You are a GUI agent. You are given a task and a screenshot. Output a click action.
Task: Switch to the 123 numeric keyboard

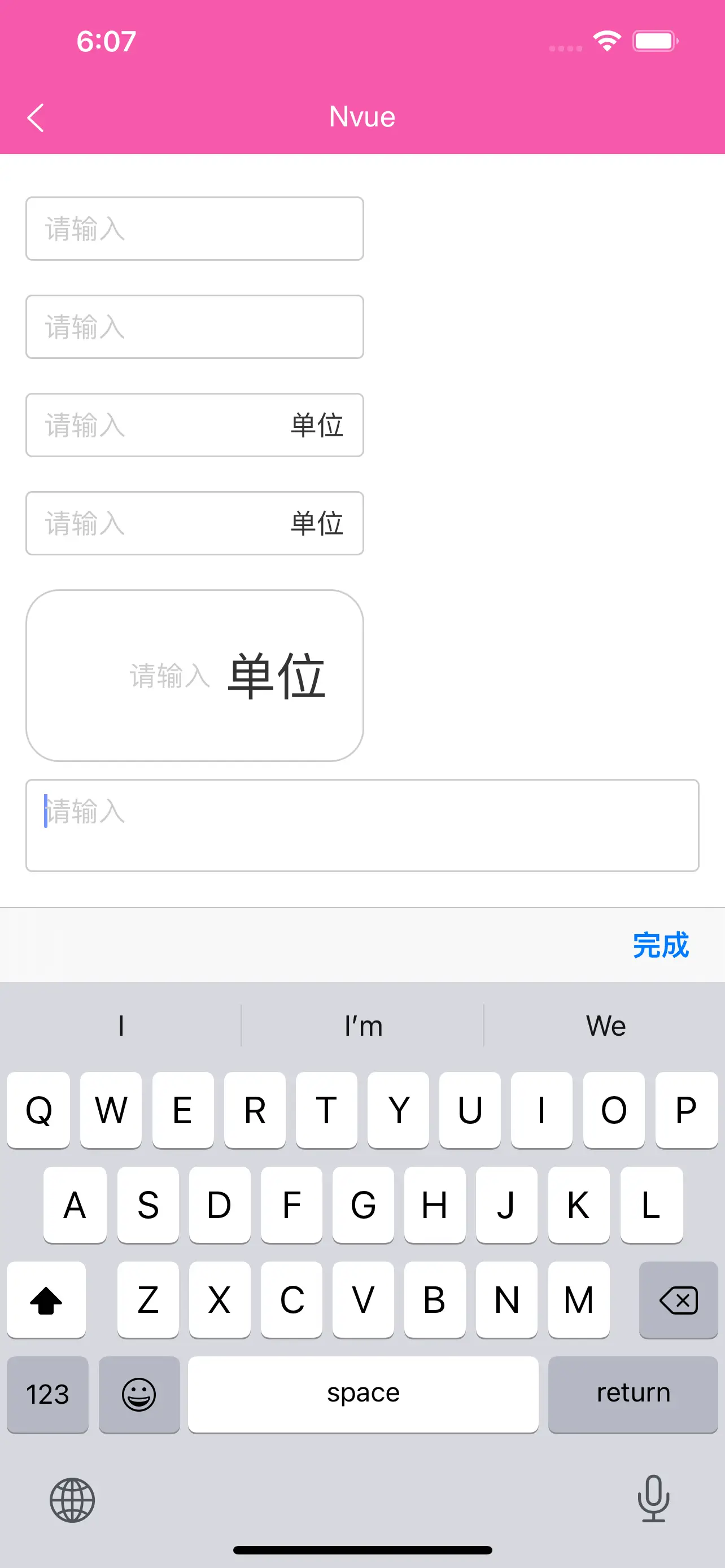(x=47, y=1394)
